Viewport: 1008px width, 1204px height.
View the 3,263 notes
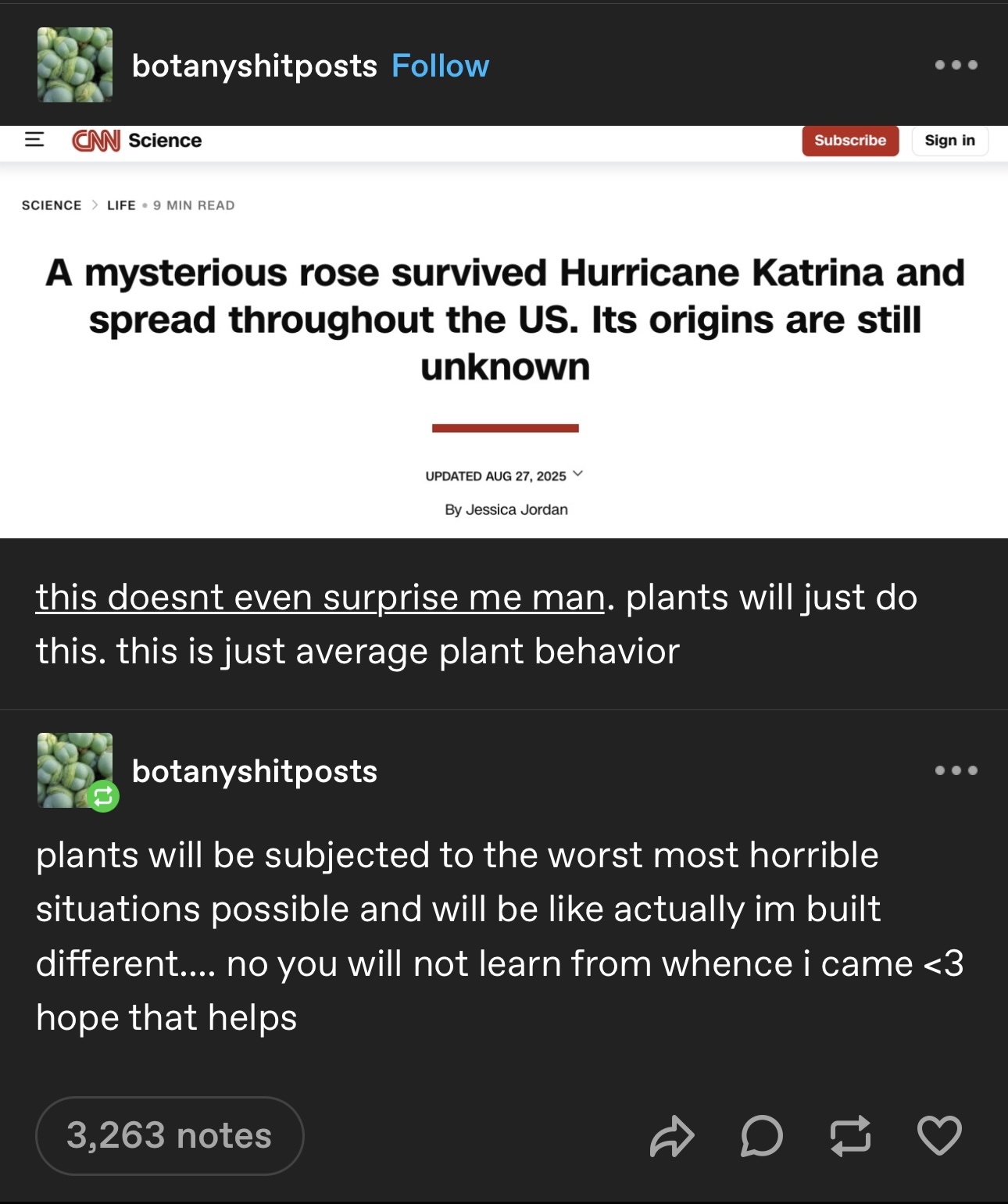coord(169,1135)
